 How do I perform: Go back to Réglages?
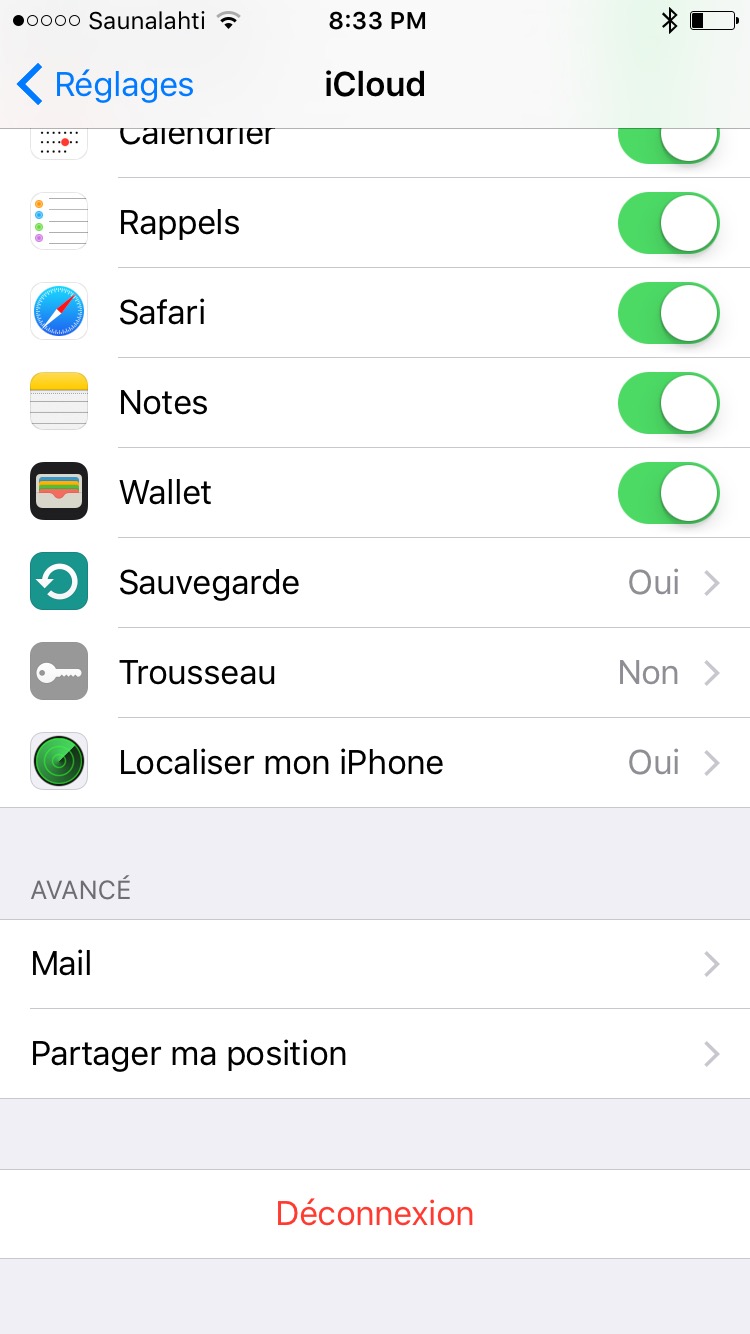click(105, 85)
